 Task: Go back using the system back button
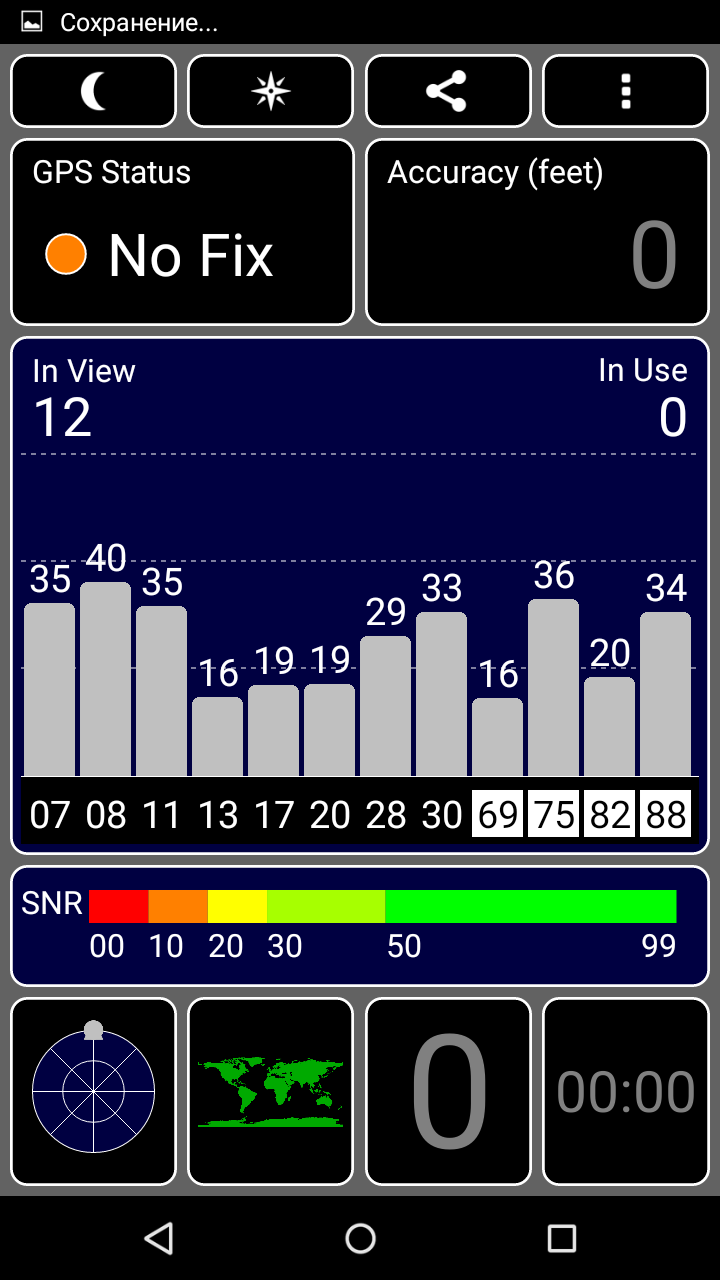158,1238
